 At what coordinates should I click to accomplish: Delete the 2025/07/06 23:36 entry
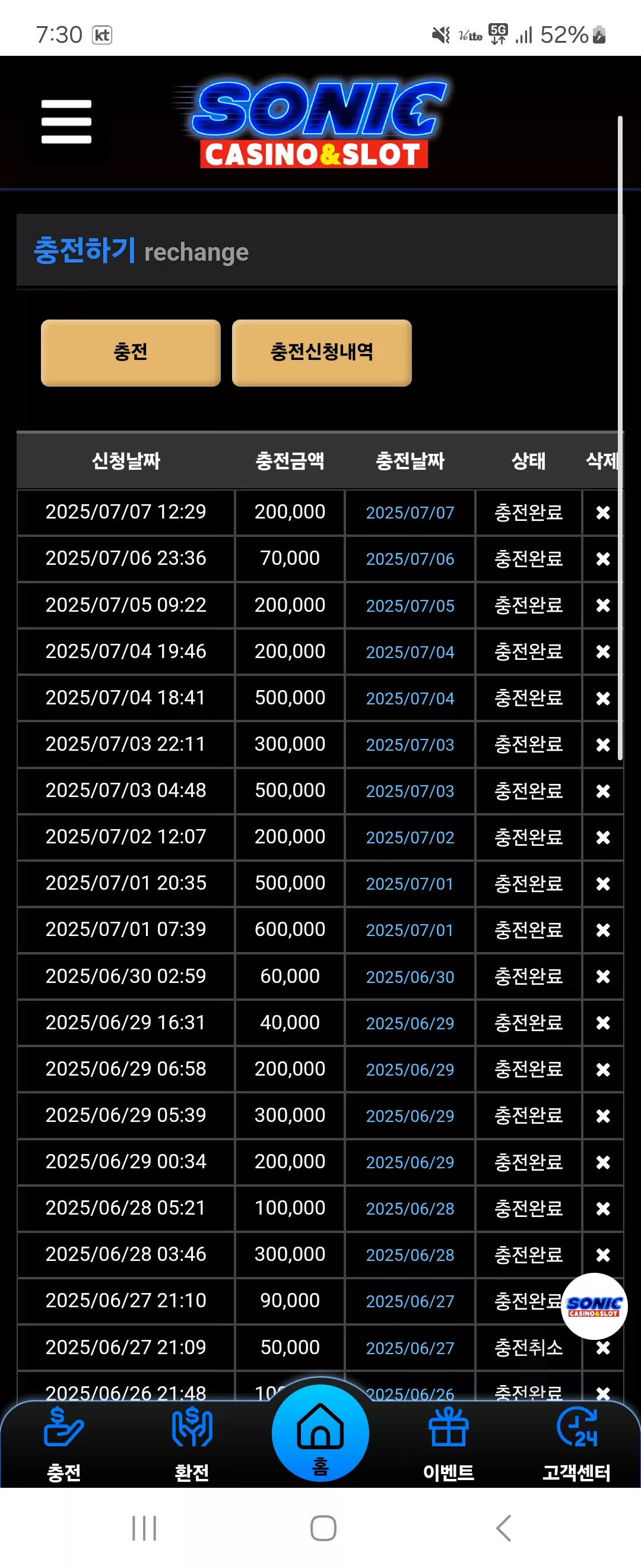602,559
